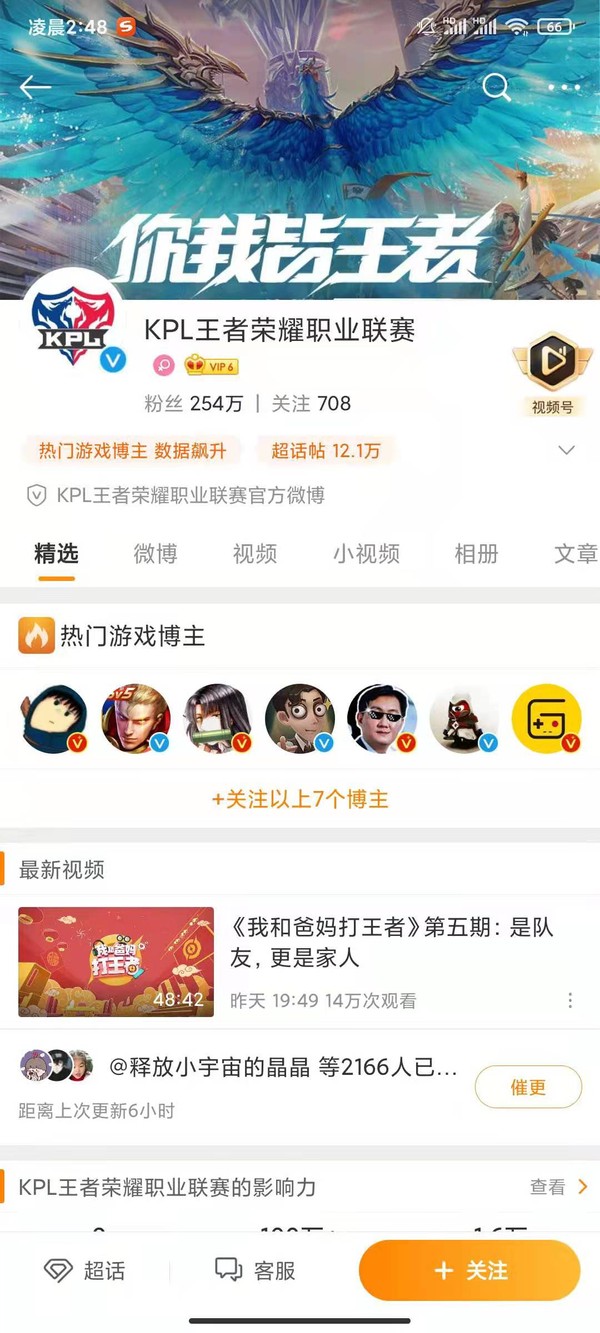Go back using the top arrow
The width and height of the screenshot is (600, 1333).
[35, 87]
